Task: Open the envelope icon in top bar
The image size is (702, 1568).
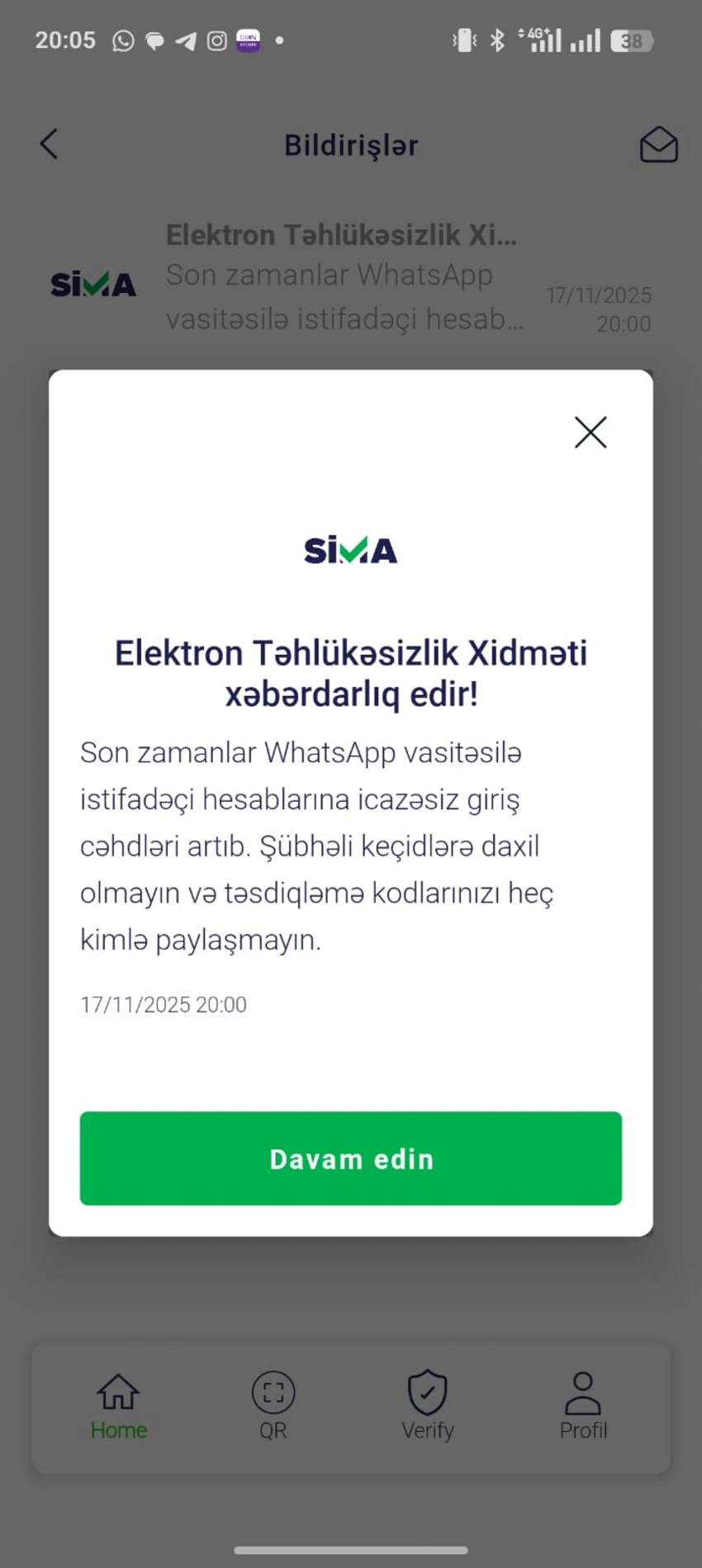Action: point(658,144)
